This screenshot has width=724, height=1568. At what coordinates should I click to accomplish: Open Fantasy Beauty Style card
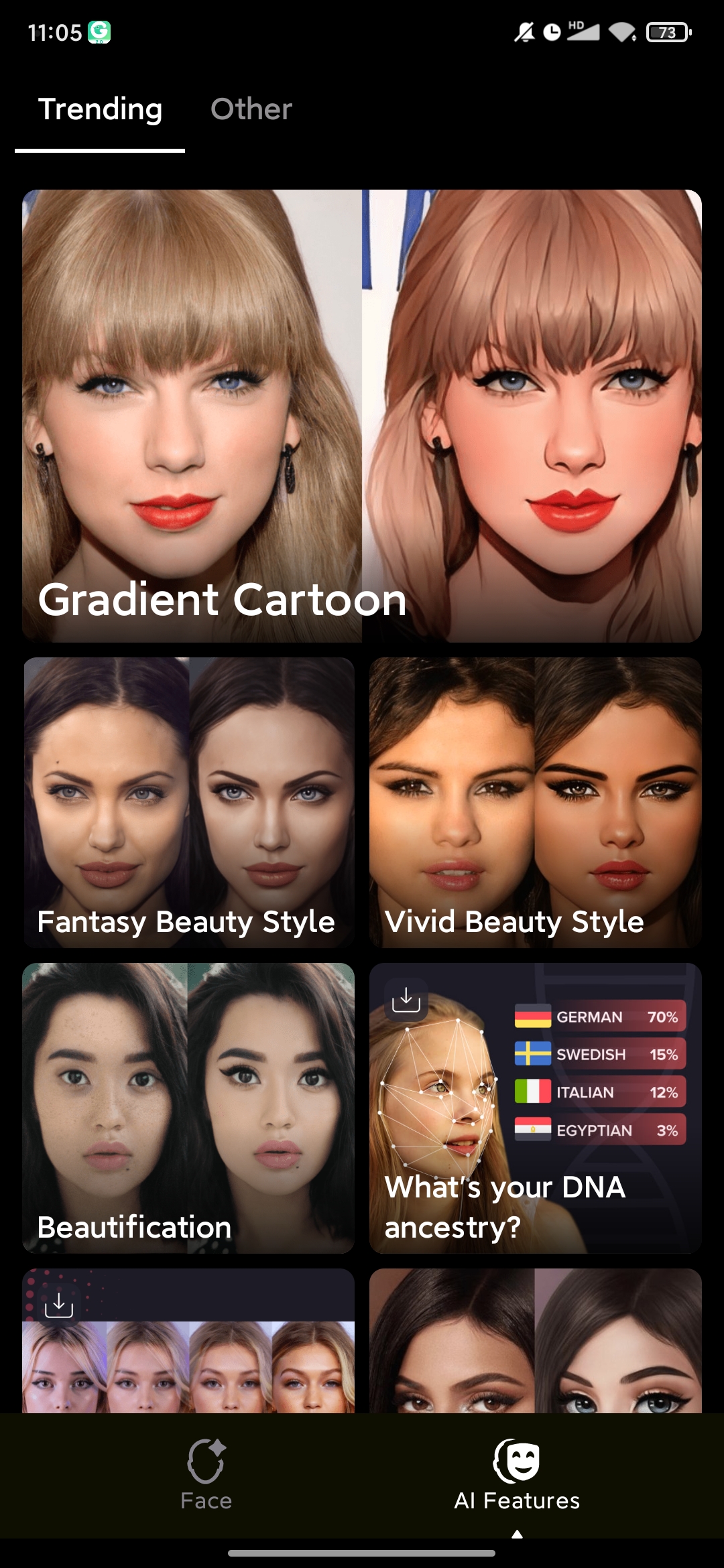(x=188, y=802)
